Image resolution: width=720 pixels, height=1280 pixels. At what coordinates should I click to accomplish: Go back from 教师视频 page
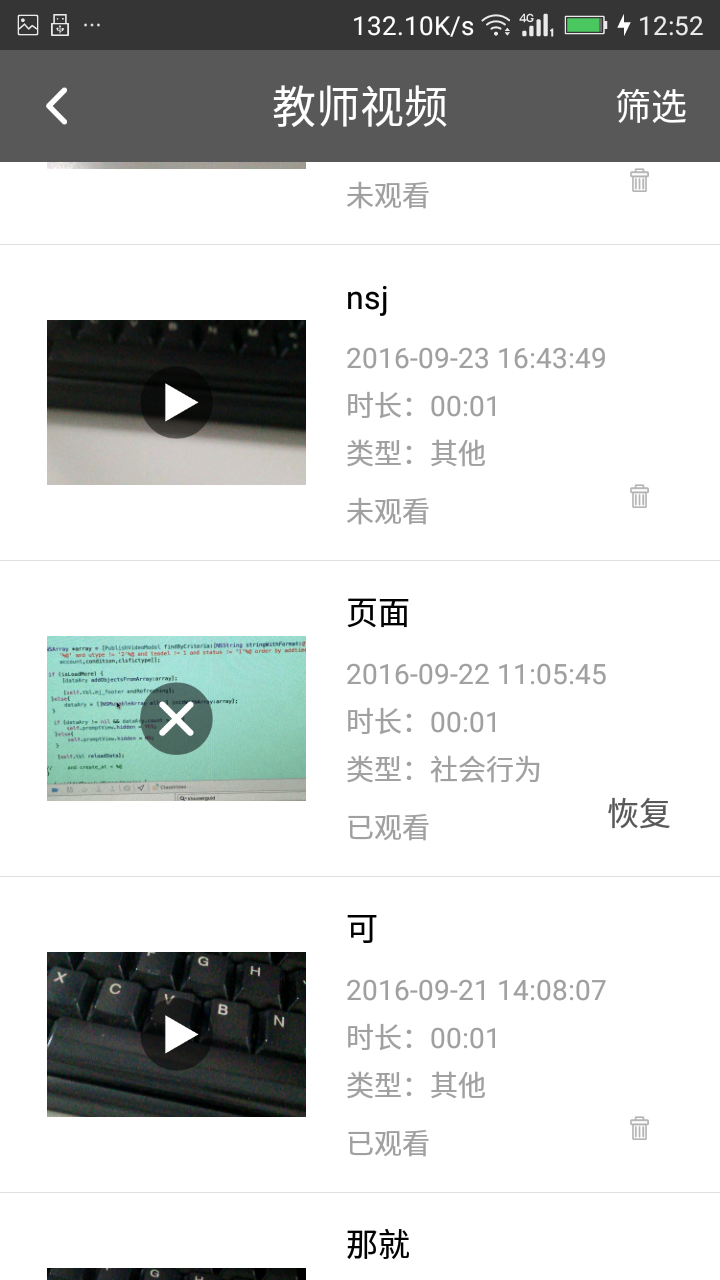(57, 106)
